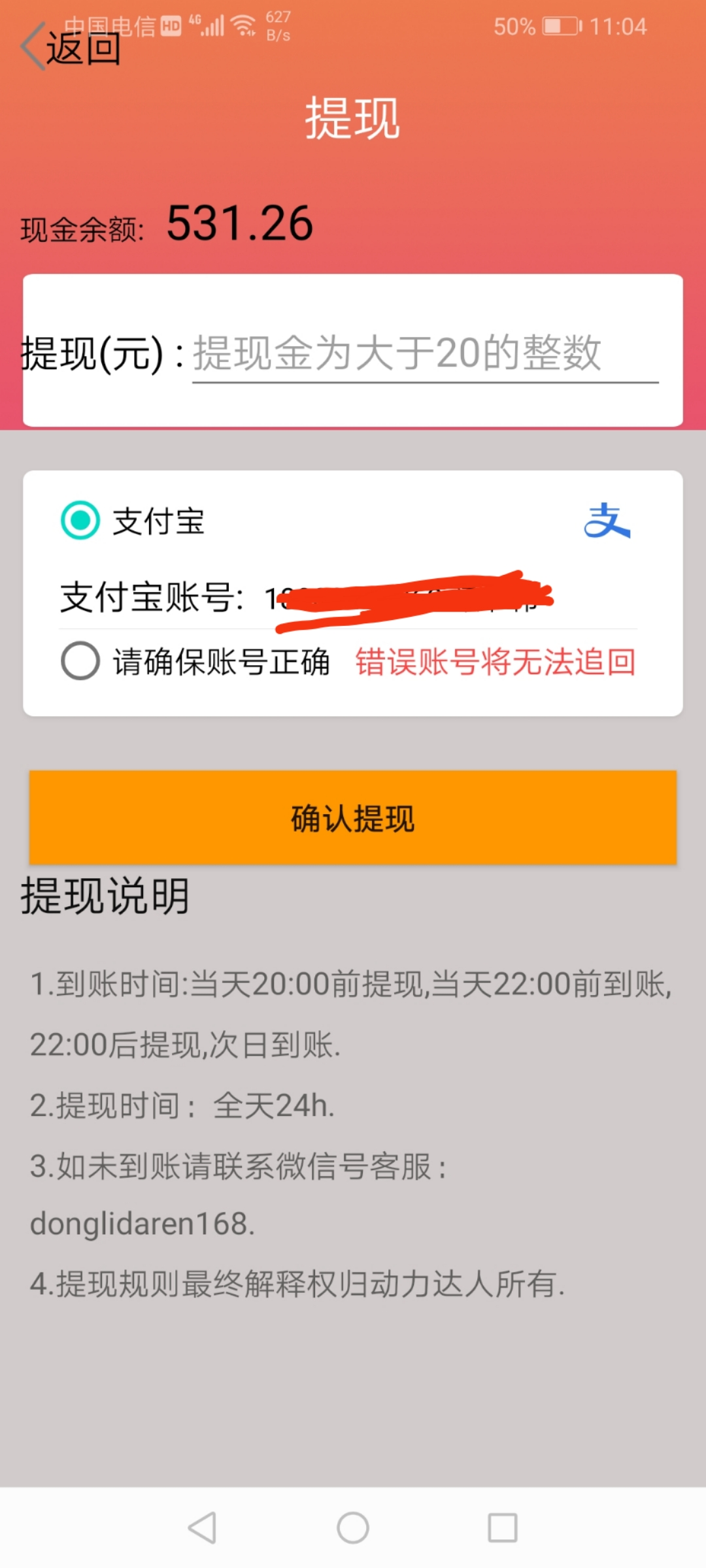Select the 支付宝 radio option
This screenshot has height=1568, width=706.
(80, 521)
